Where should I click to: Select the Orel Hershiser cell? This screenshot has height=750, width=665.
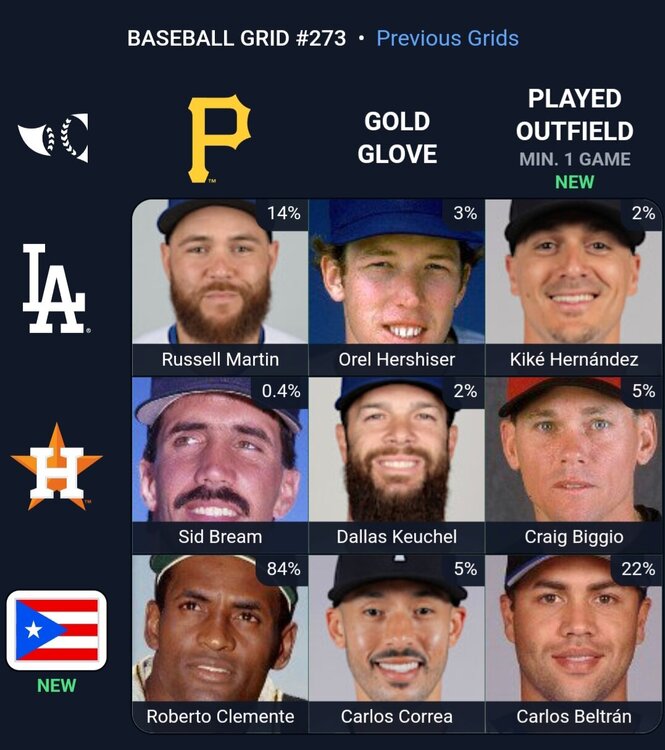[x=396, y=287]
